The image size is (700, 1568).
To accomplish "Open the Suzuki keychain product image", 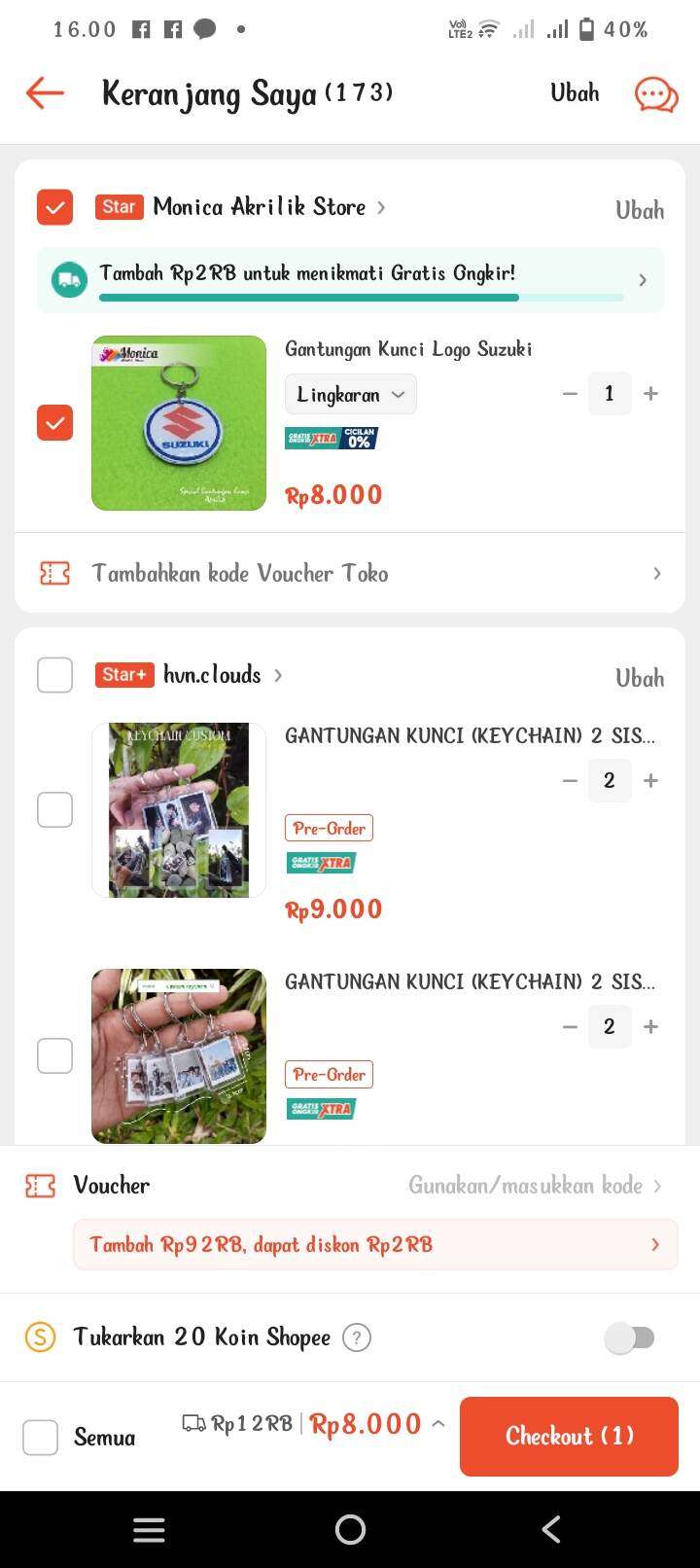I will click(x=179, y=423).
